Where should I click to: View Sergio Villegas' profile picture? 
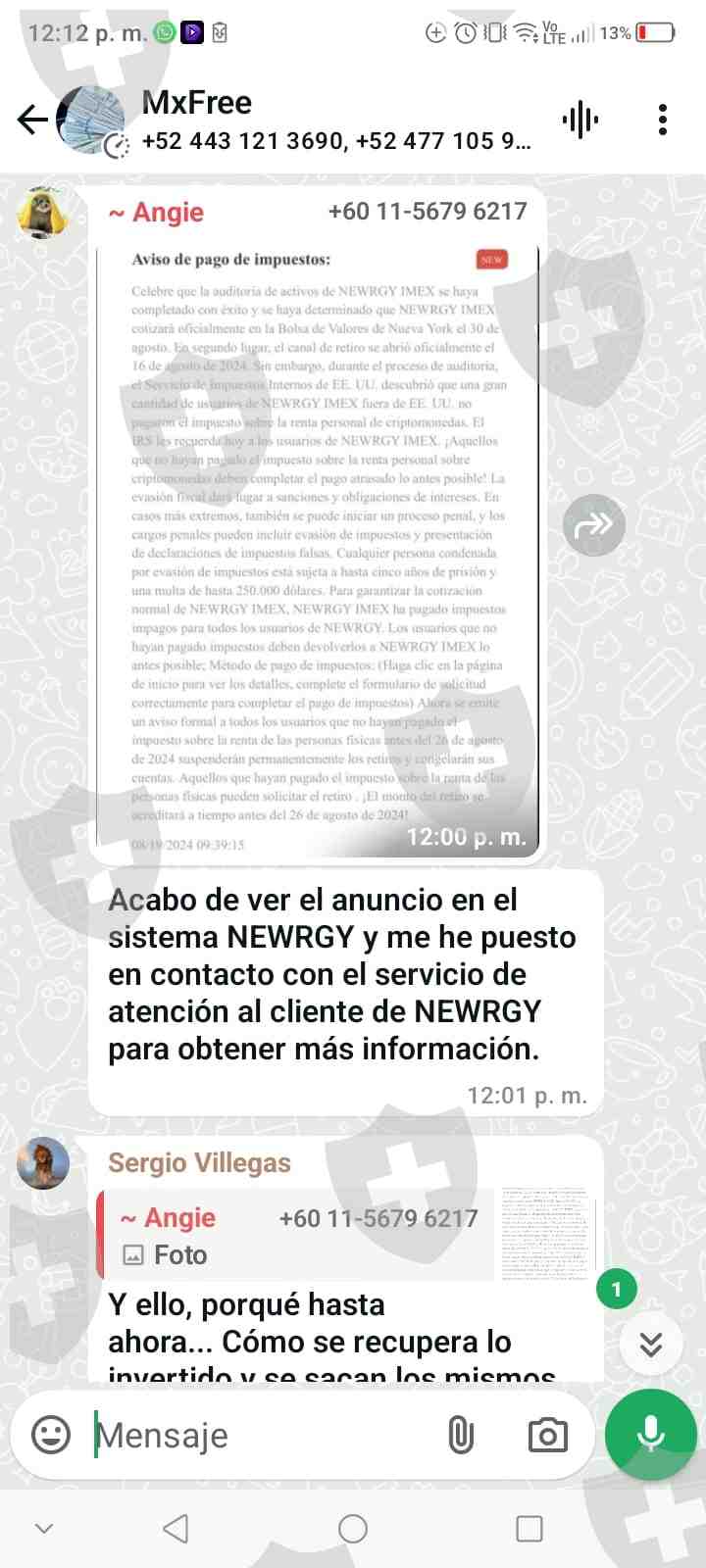coord(43,1163)
